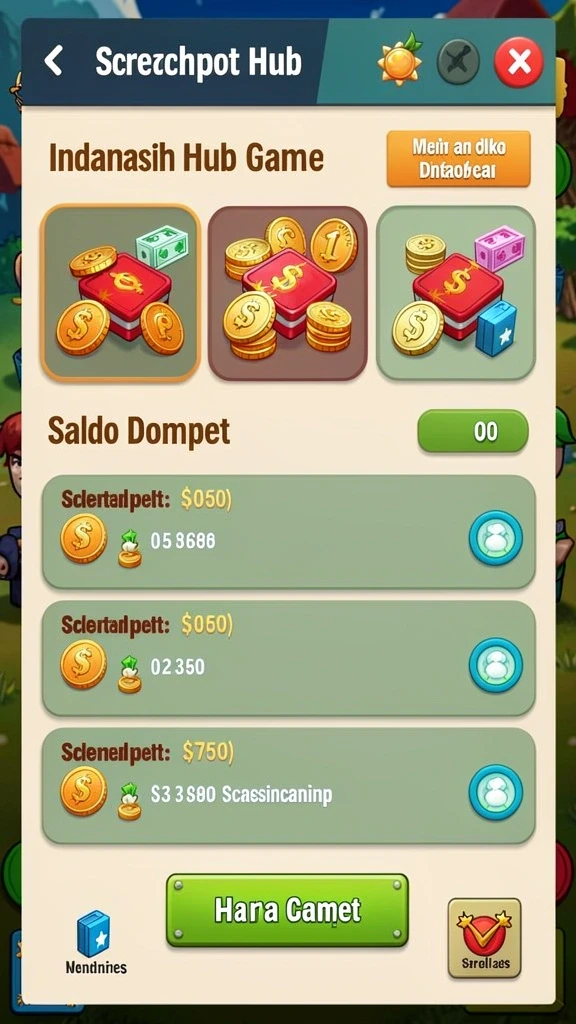This screenshot has width=576, height=1024.
Task: Tap the green Hara Camet button
Action: point(287,910)
